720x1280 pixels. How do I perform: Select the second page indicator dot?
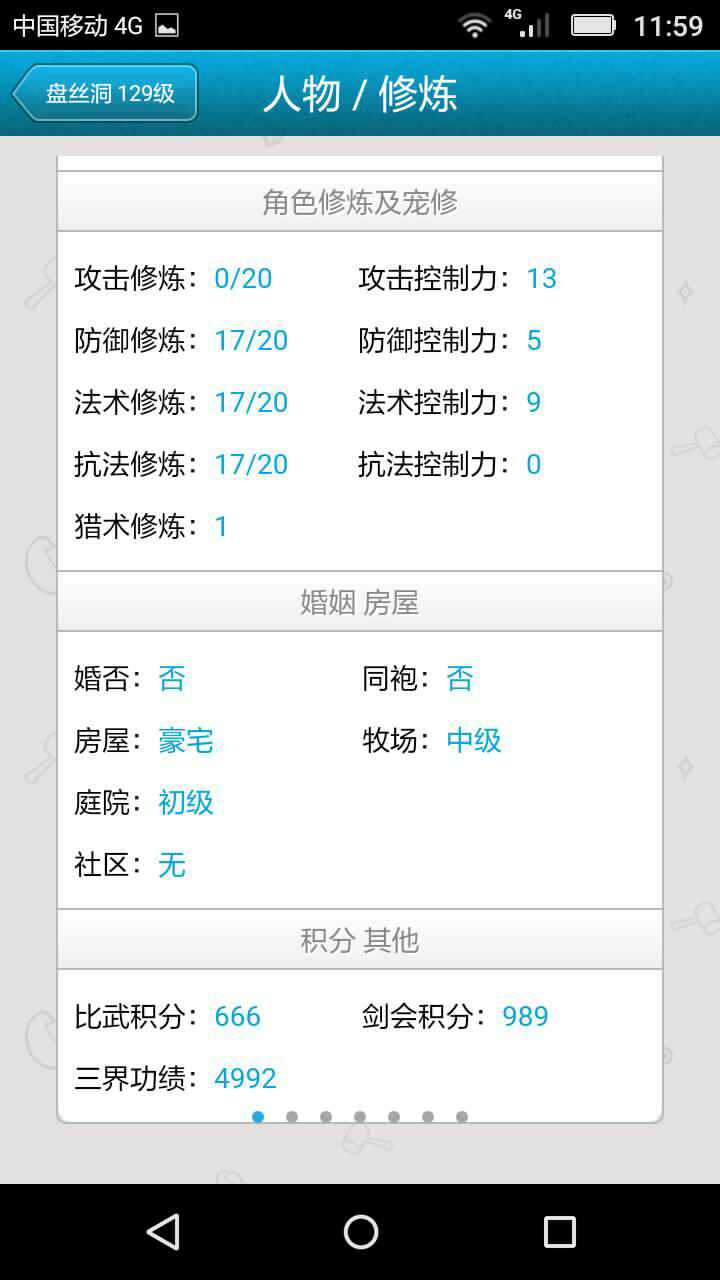(292, 1117)
